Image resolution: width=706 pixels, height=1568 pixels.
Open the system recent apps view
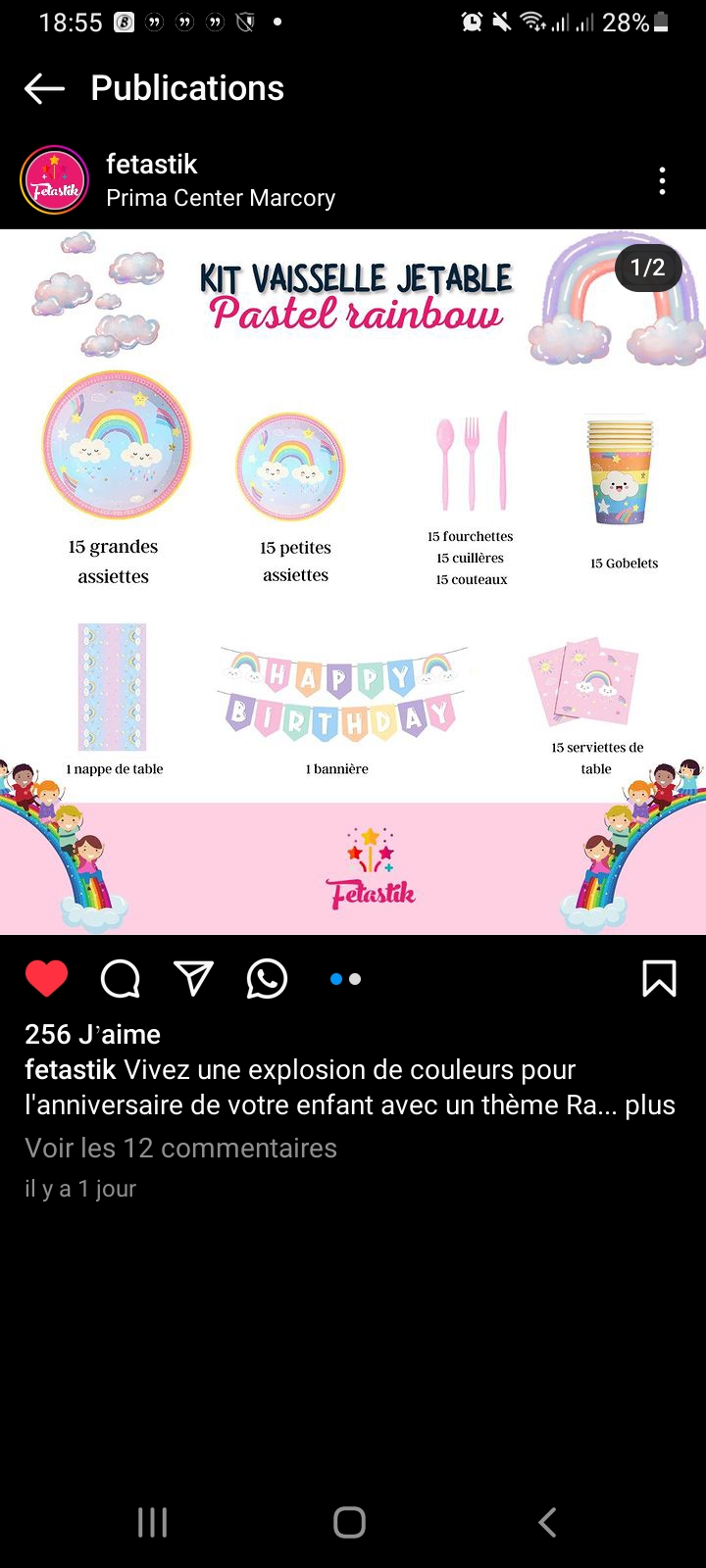coord(152,1522)
